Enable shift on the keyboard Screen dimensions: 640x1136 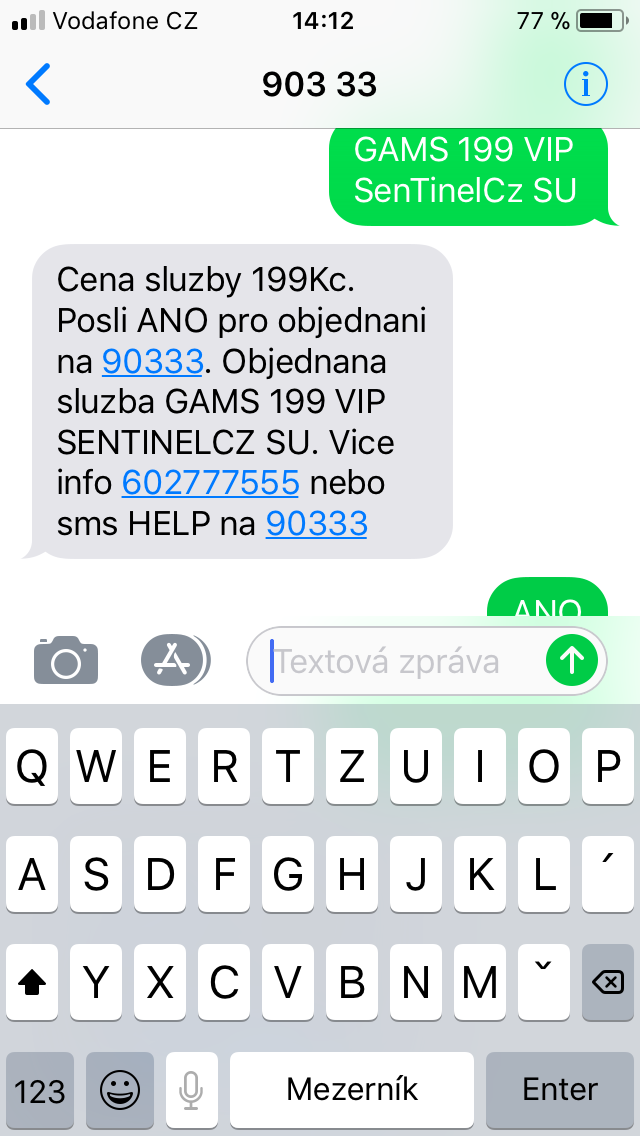tap(33, 983)
